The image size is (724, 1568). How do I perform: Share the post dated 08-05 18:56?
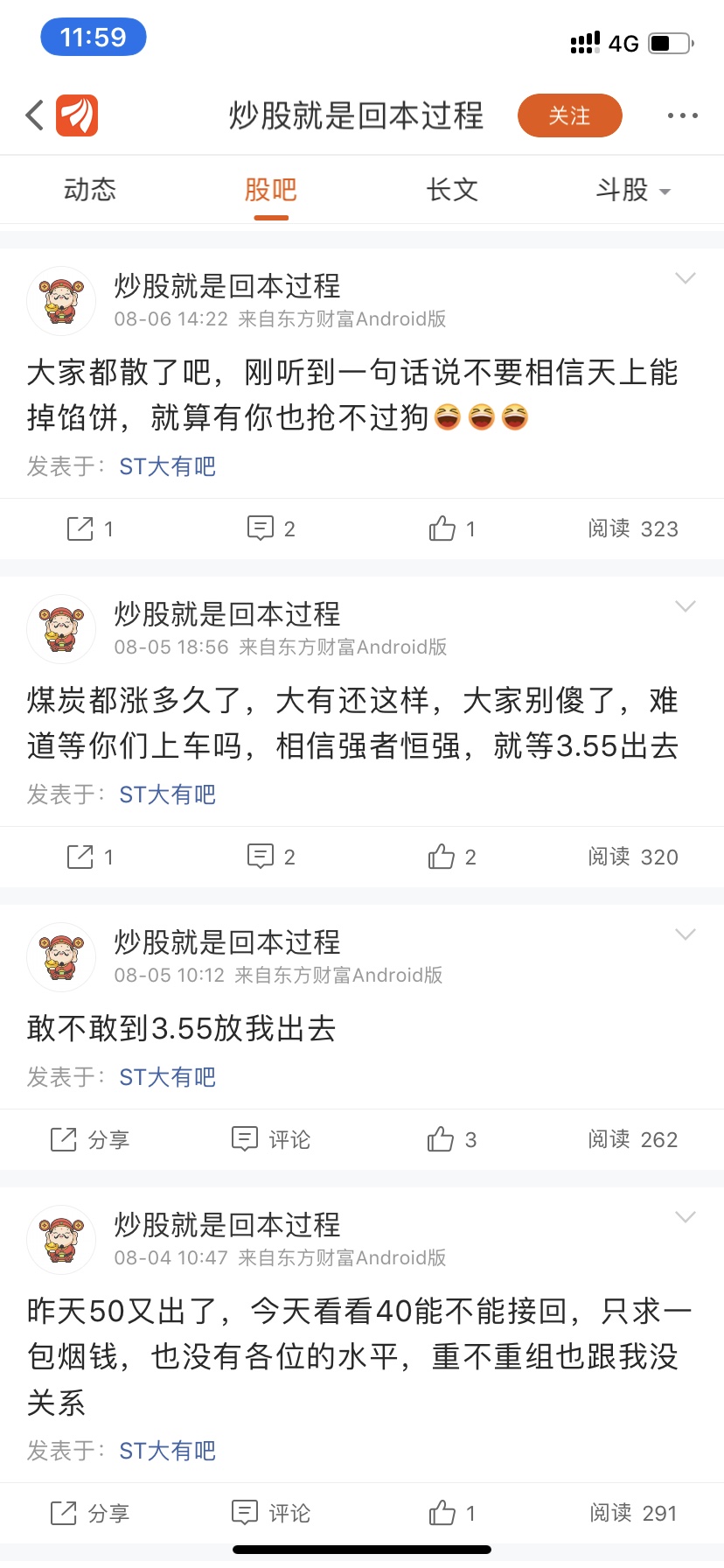coord(90,857)
